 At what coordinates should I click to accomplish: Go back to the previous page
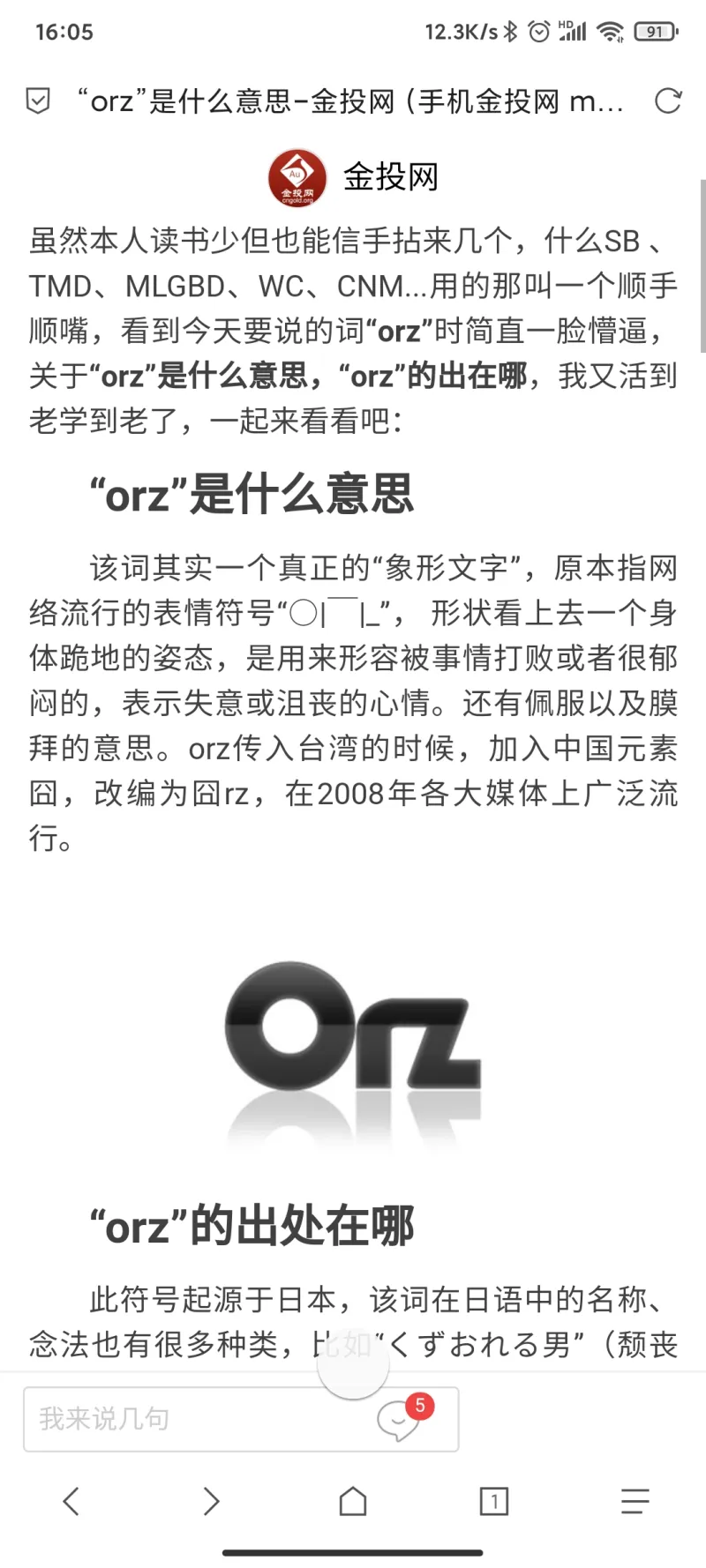(71, 1501)
